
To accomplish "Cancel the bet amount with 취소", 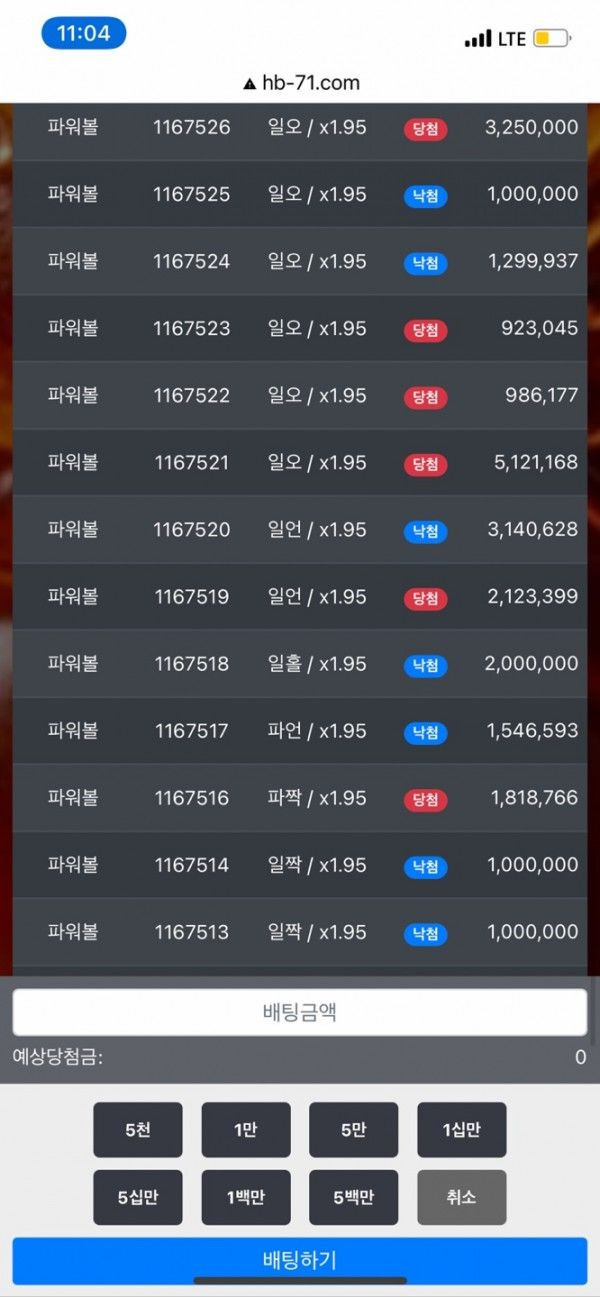I will click(x=461, y=1197).
